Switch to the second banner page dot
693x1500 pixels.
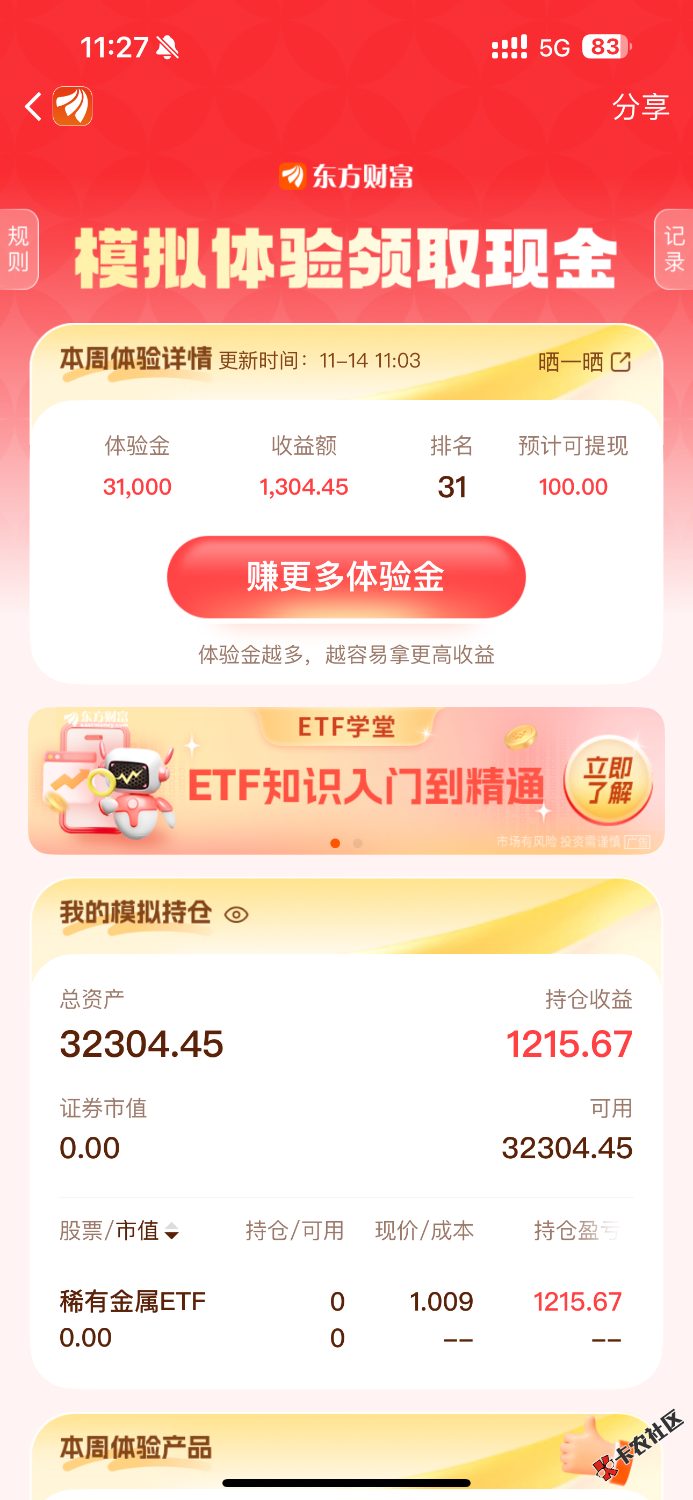pyautogui.click(x=358, y=843)
